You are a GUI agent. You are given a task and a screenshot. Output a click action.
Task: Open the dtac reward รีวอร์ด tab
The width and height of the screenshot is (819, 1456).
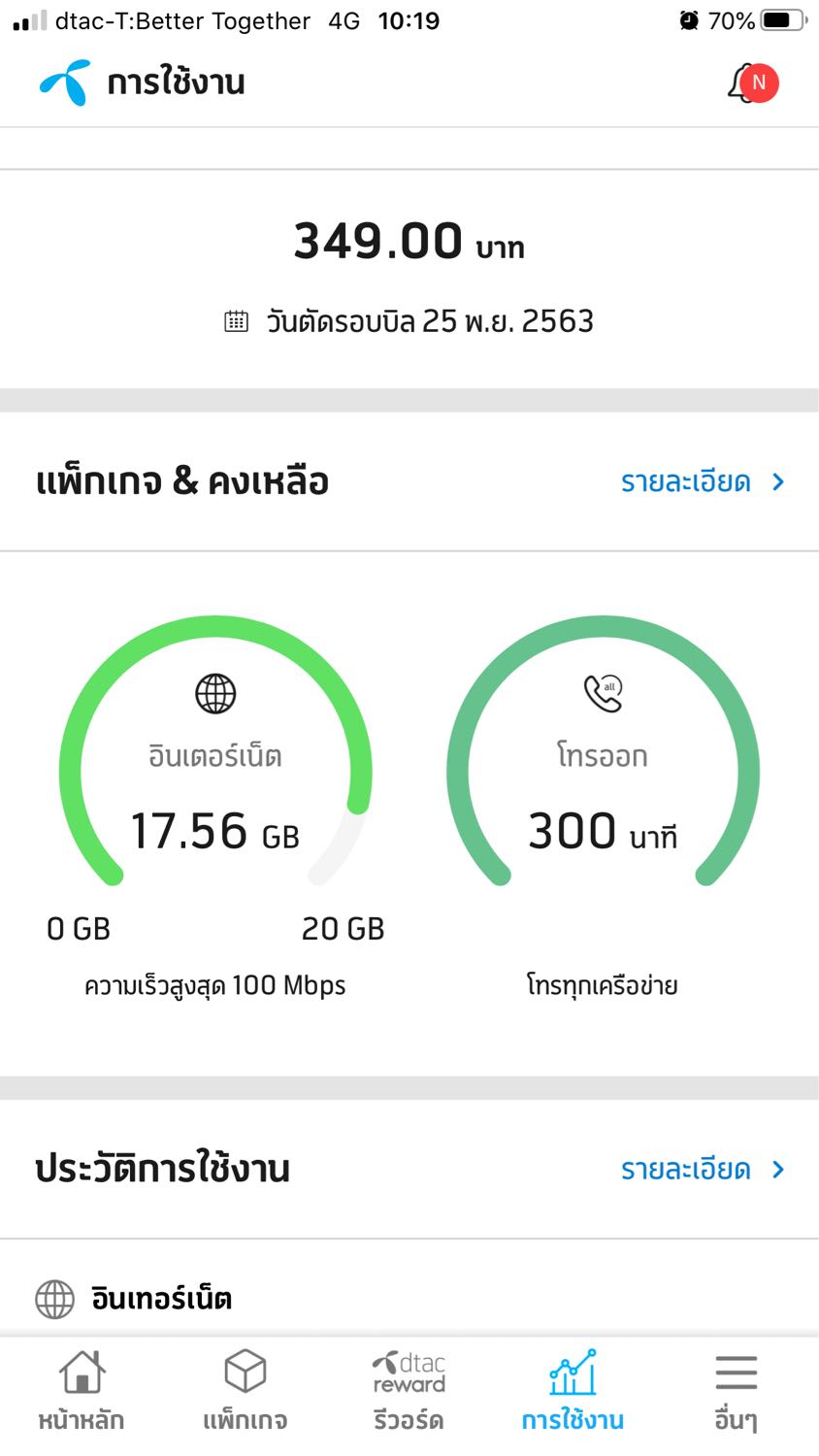click(x=409, y=1392)
